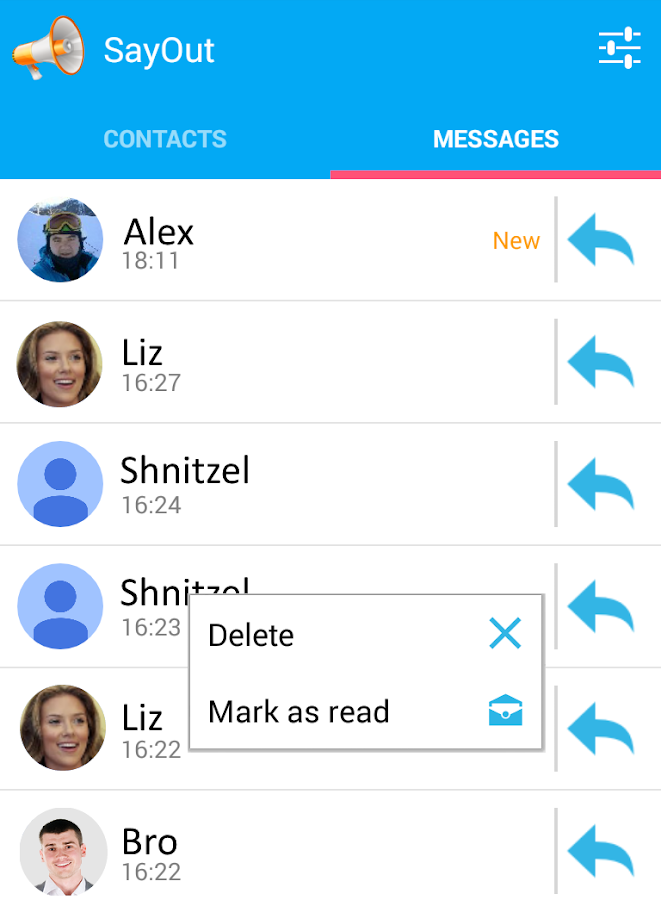The height and width of the screenshot is (900, 661).
Task: Switch to the Messages tab
Action: (x=495, y=139)
